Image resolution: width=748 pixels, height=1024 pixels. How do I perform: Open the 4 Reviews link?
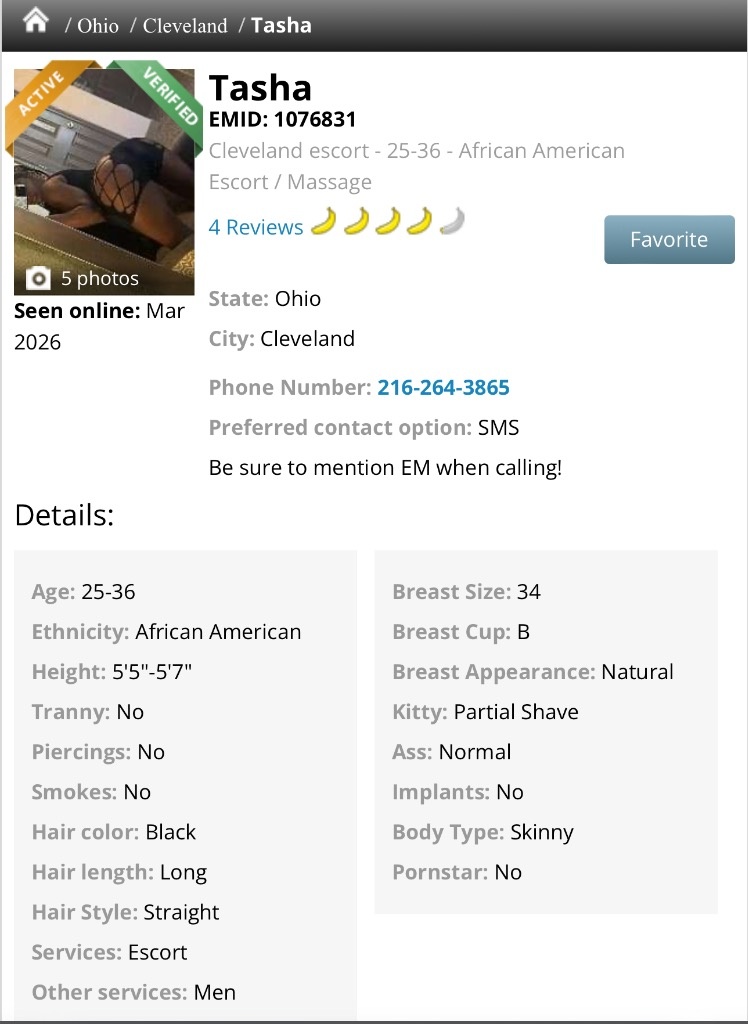coord(256,227)
